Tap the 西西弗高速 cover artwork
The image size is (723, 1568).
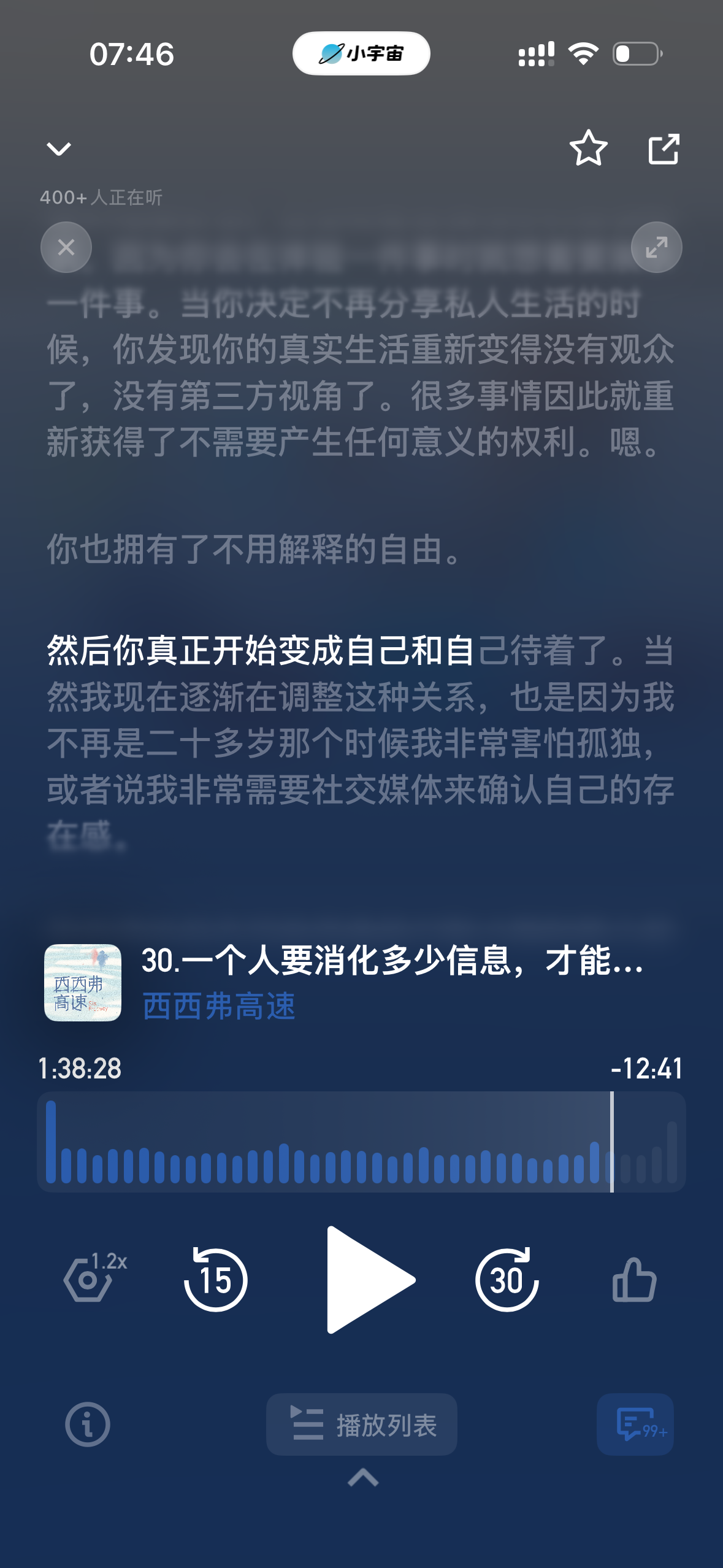(83, 983)
